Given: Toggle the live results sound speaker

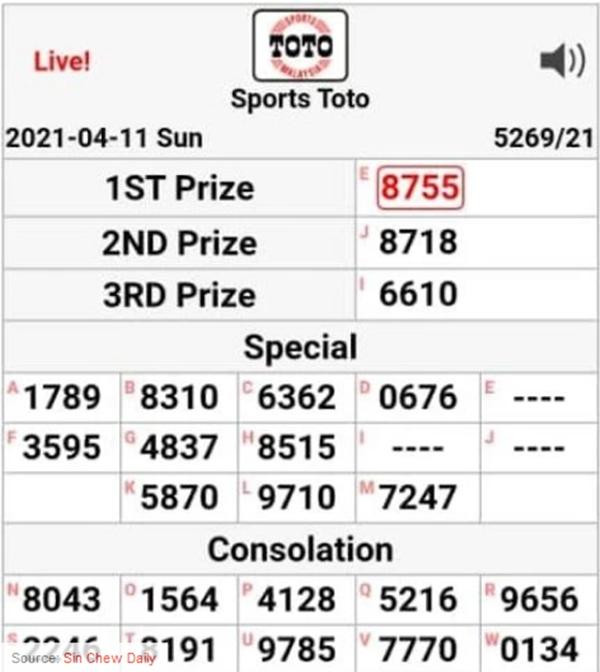Looking at the screenshot, I should (560, 62).
